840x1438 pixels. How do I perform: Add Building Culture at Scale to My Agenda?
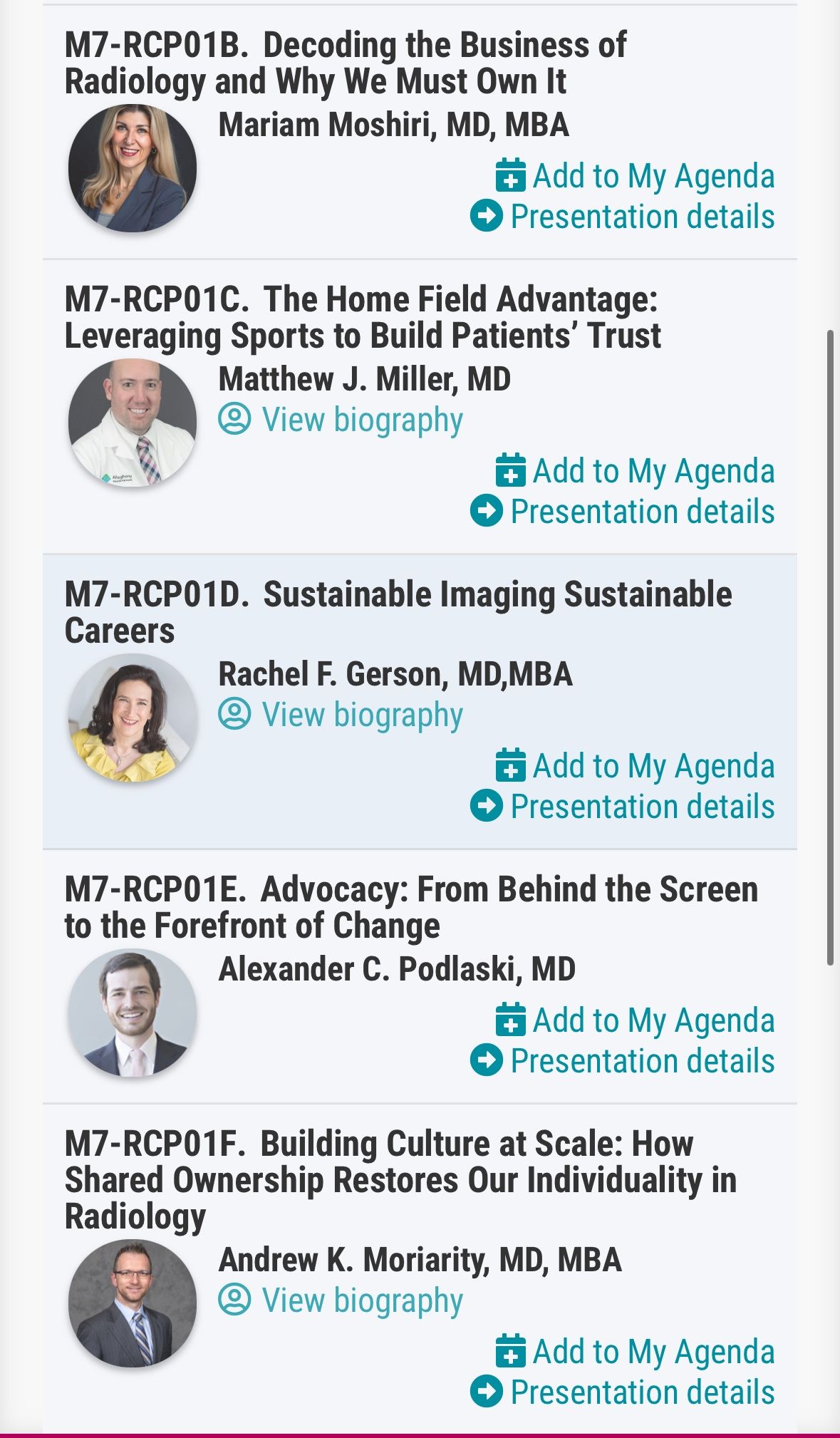(x=636, y=1352)
